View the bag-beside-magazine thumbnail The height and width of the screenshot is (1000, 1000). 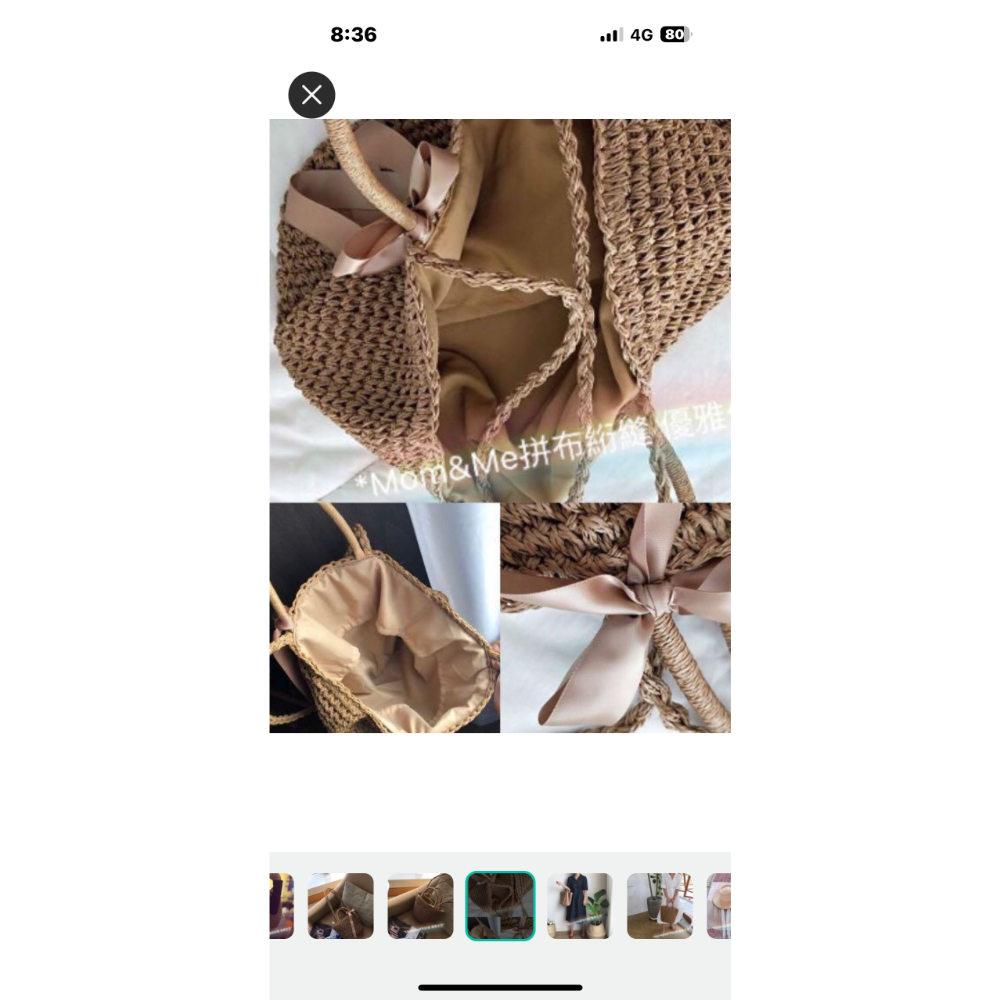pos(420,906)
